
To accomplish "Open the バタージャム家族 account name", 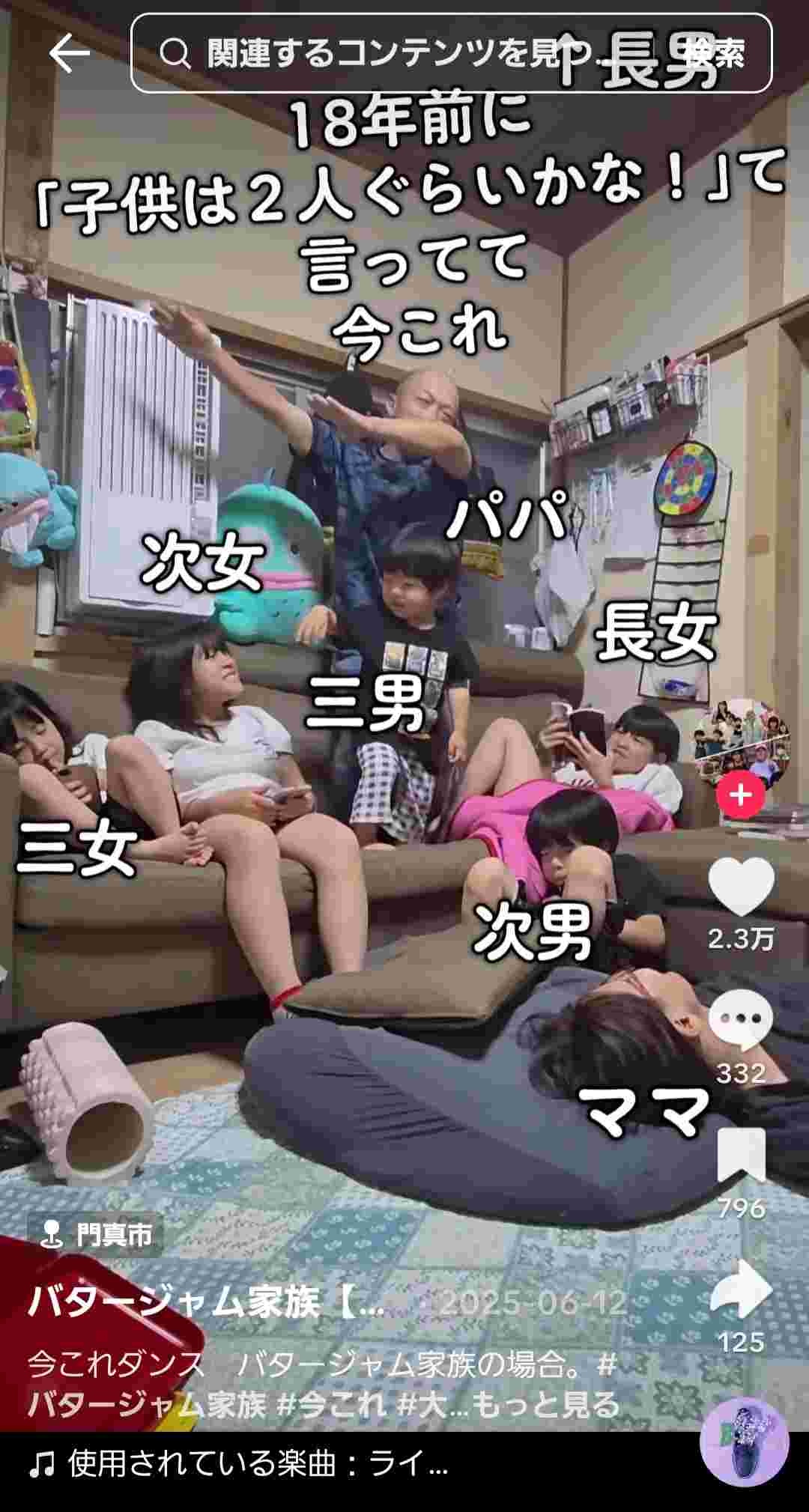I will pos(206,1302).
